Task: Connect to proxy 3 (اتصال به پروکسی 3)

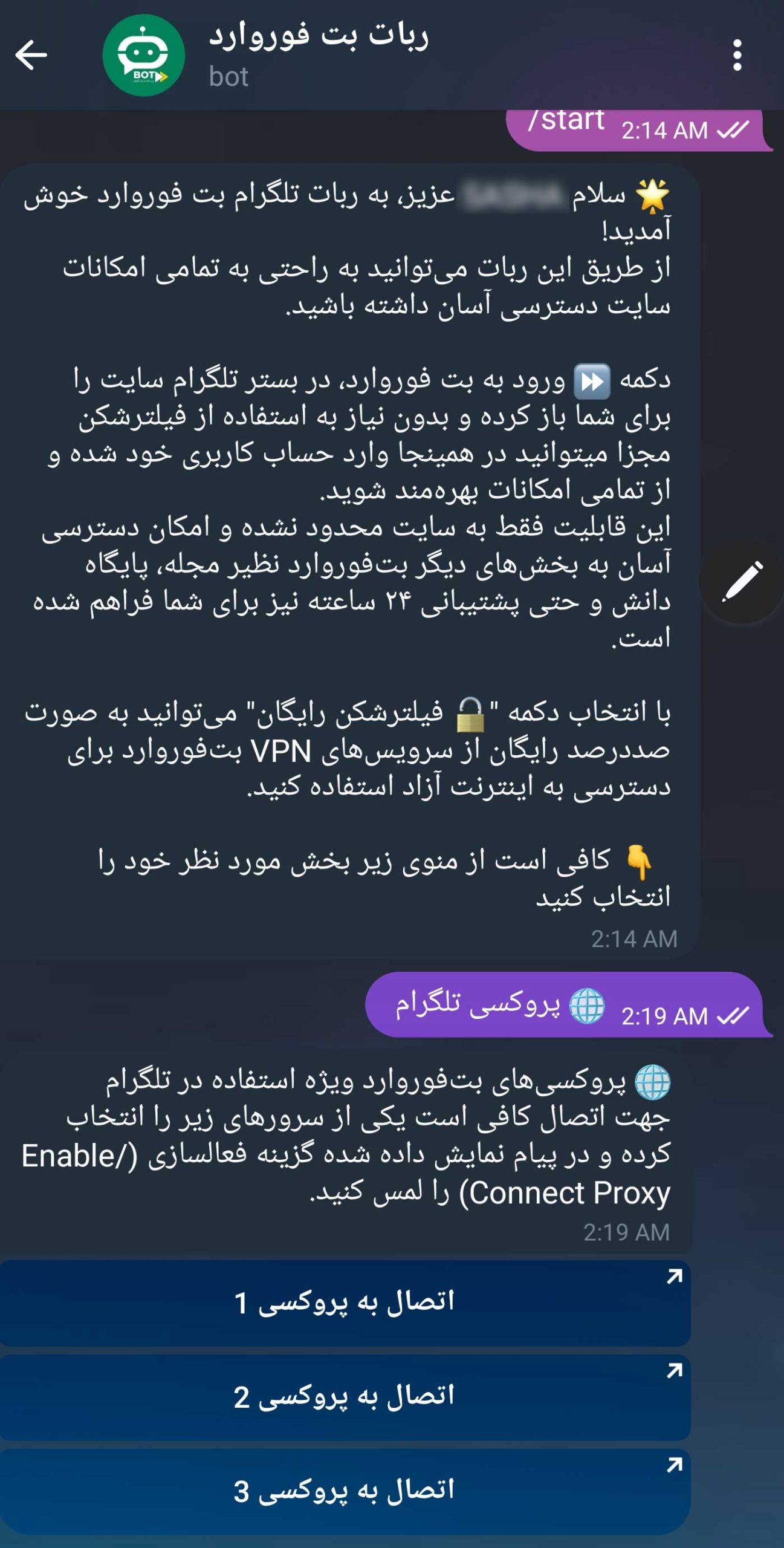Action: (x=345, y=1491)
